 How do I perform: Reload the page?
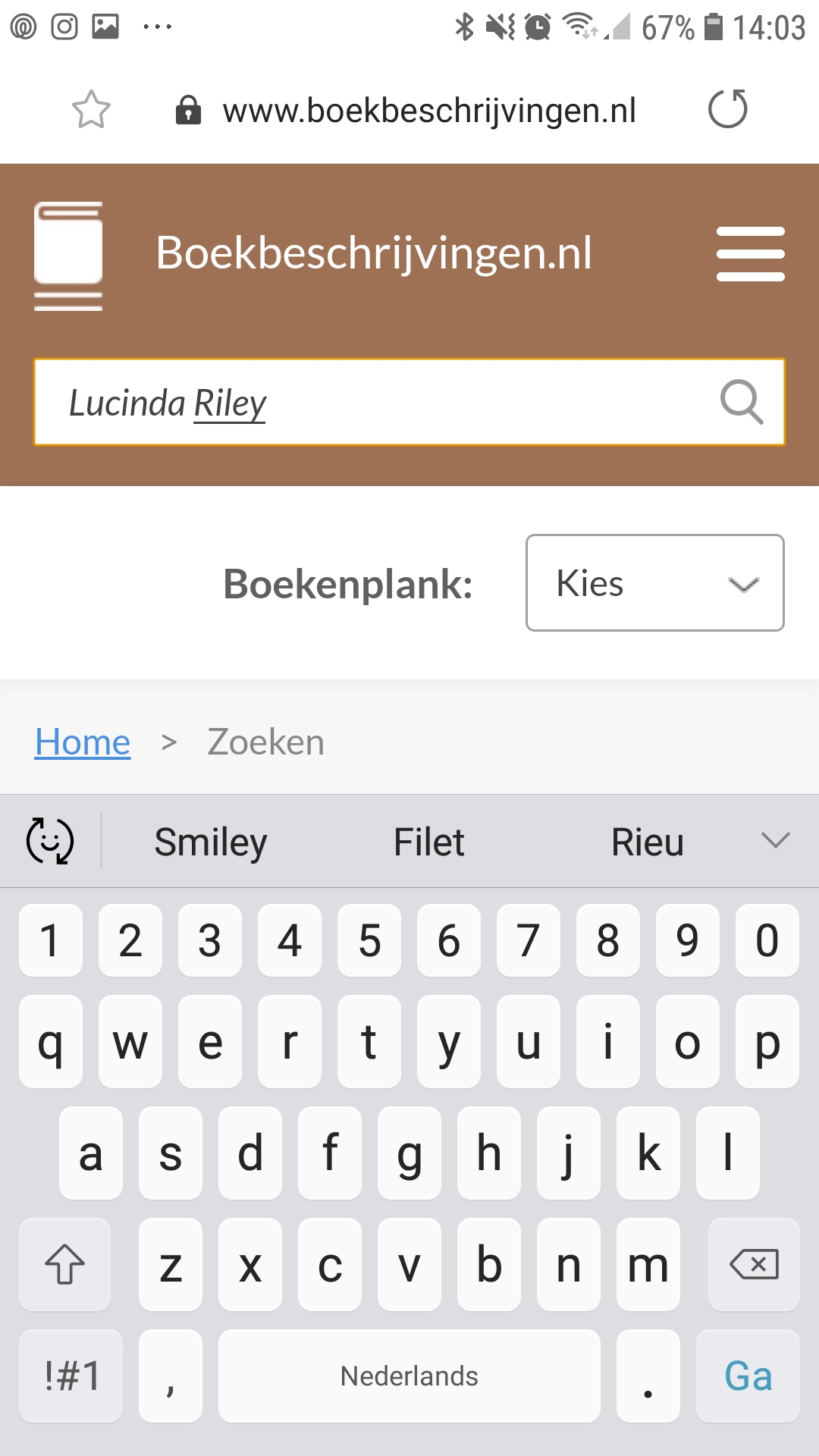coord(727,109)
